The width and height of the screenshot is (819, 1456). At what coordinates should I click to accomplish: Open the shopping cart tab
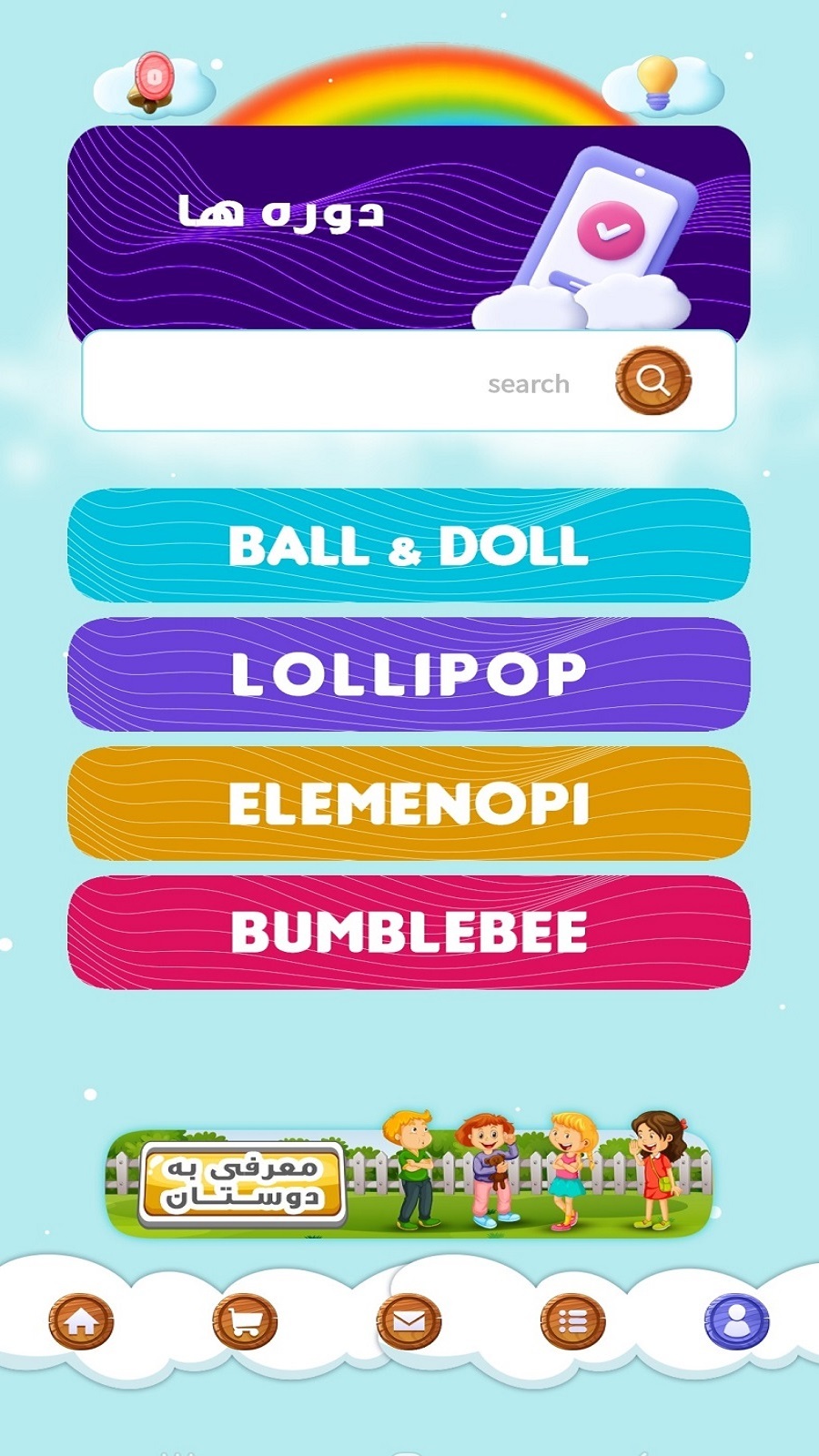tap(245, 1321)
